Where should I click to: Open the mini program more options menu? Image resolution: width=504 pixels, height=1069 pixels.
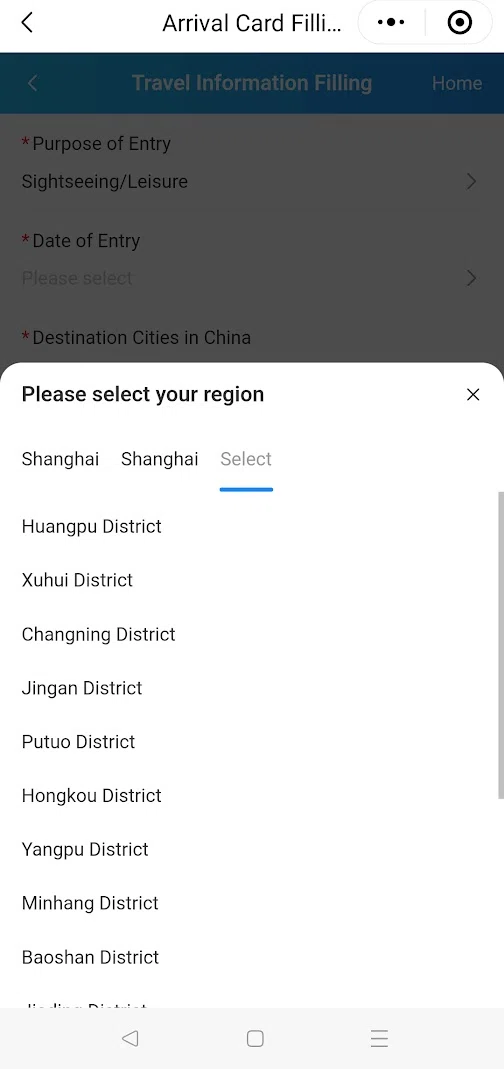point(391,22)
